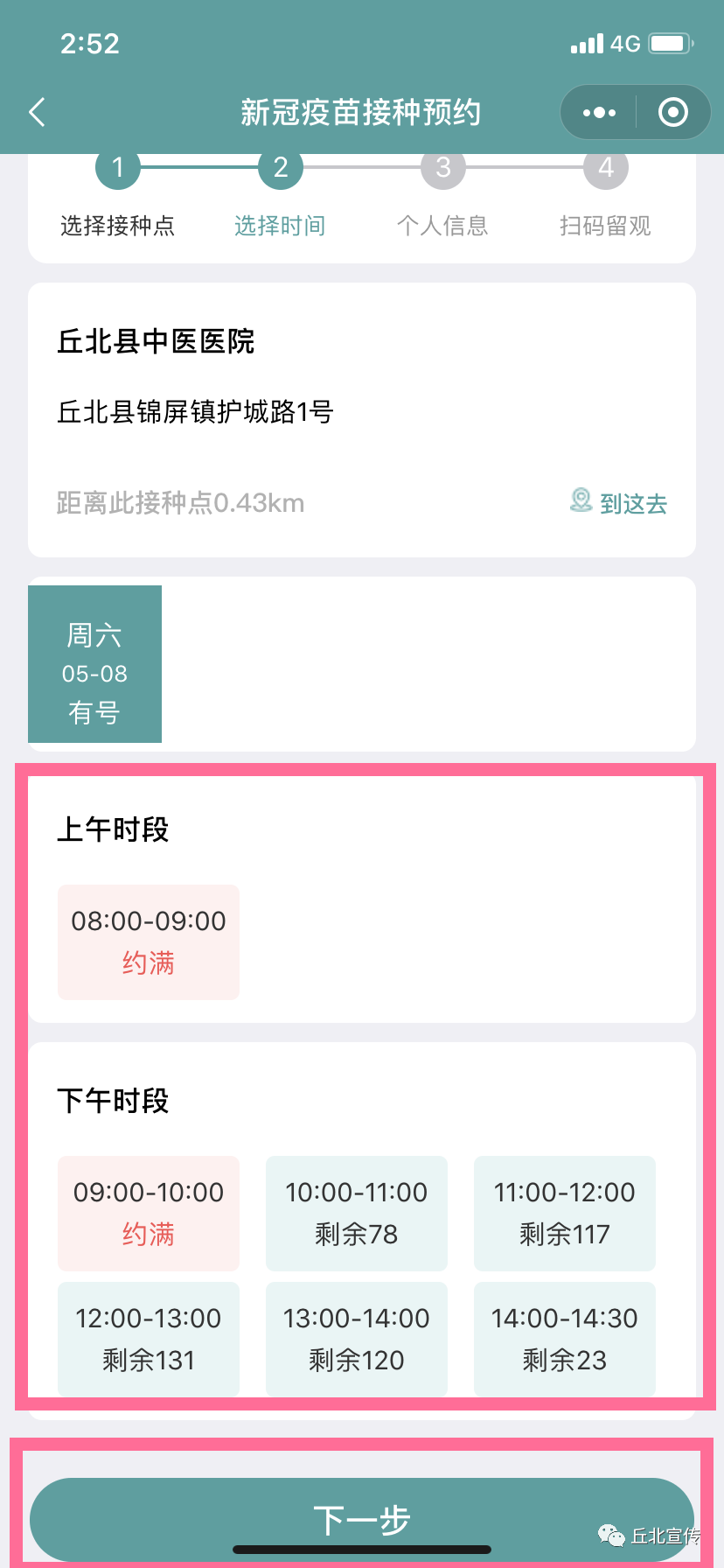The image size is (724, 1568).
Task: Choose the 09:00-10:00 slot marked 约满
Action: pos(149,1214)
